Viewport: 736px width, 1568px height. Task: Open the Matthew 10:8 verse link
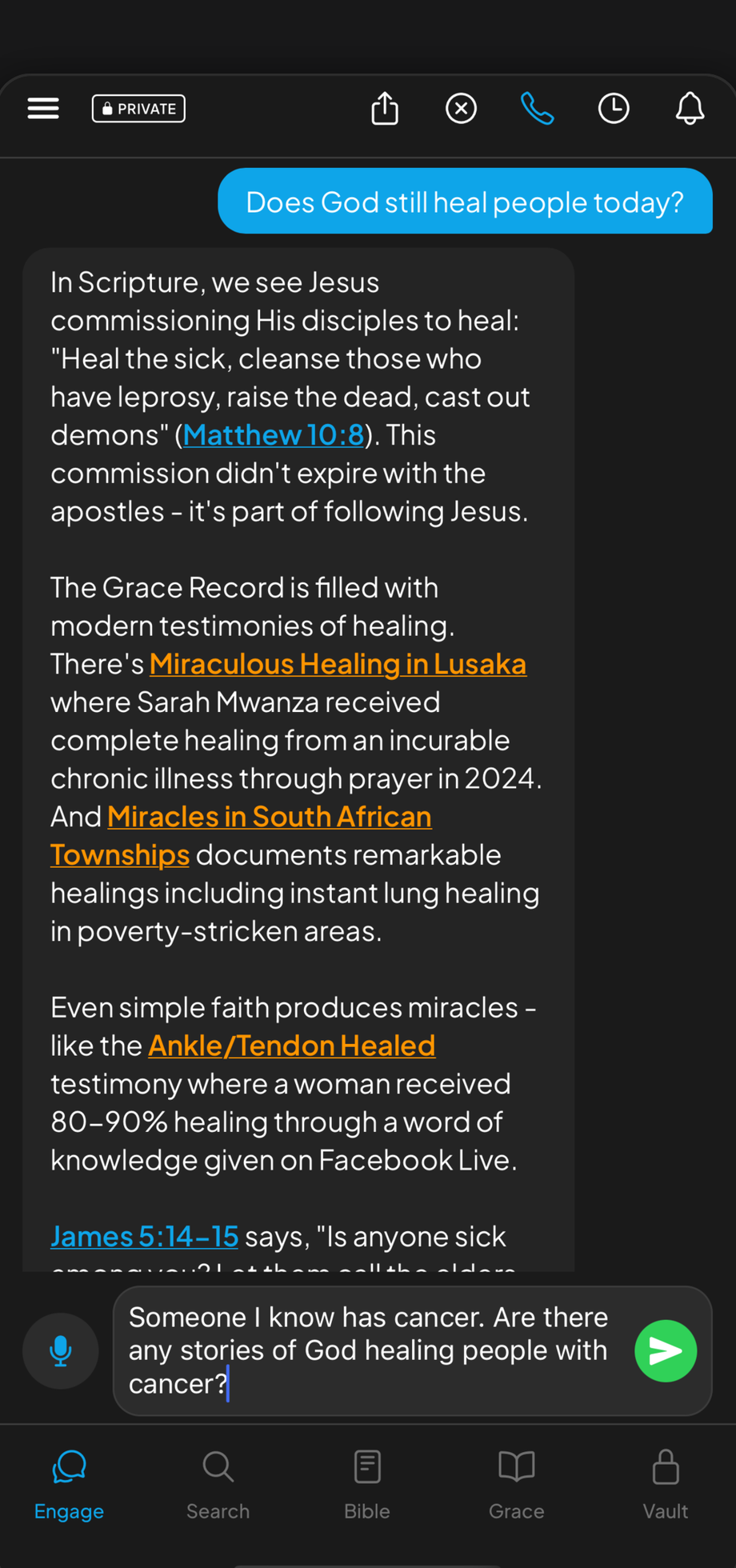click(x=274, y=434)
